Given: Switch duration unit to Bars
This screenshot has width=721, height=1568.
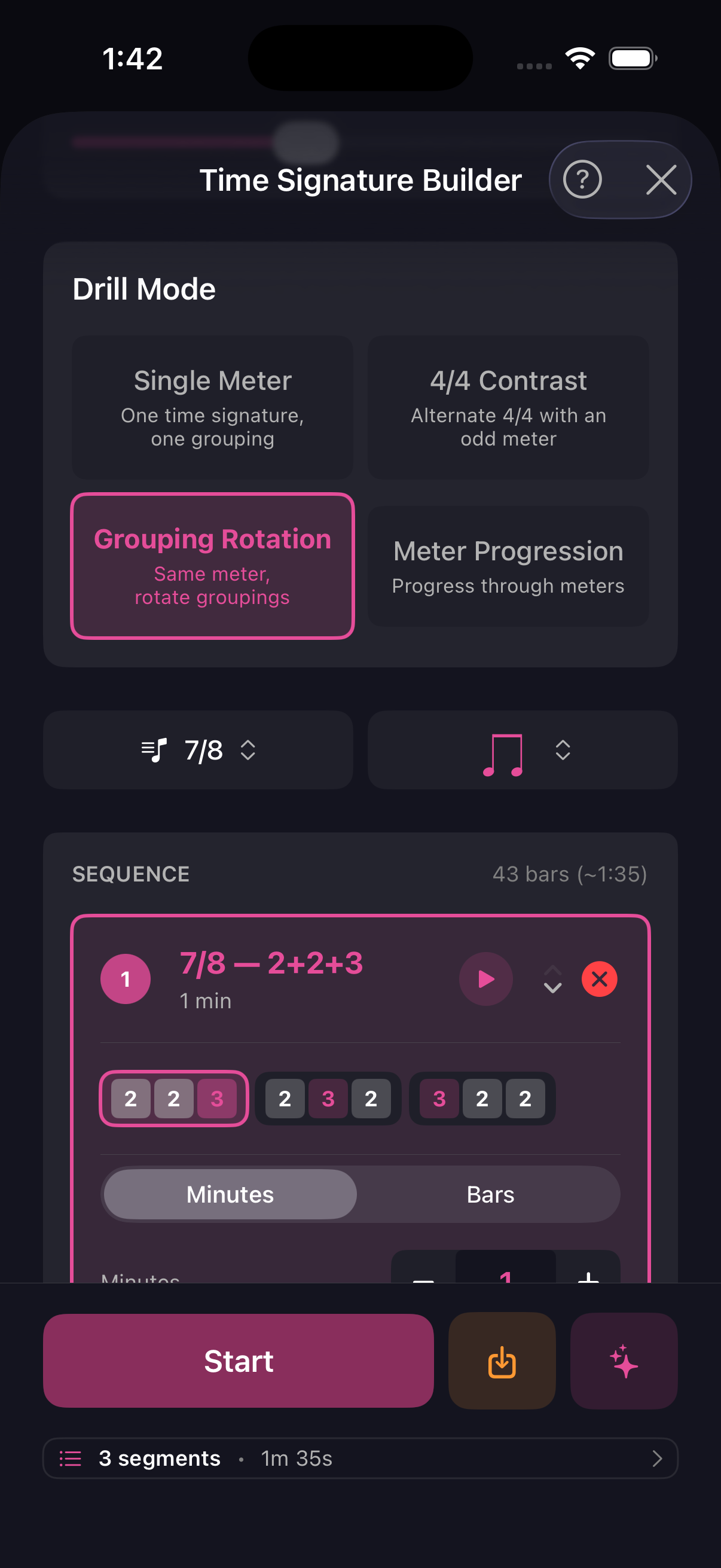Looking at the screenshot, I should click(x=490, y=1194).
